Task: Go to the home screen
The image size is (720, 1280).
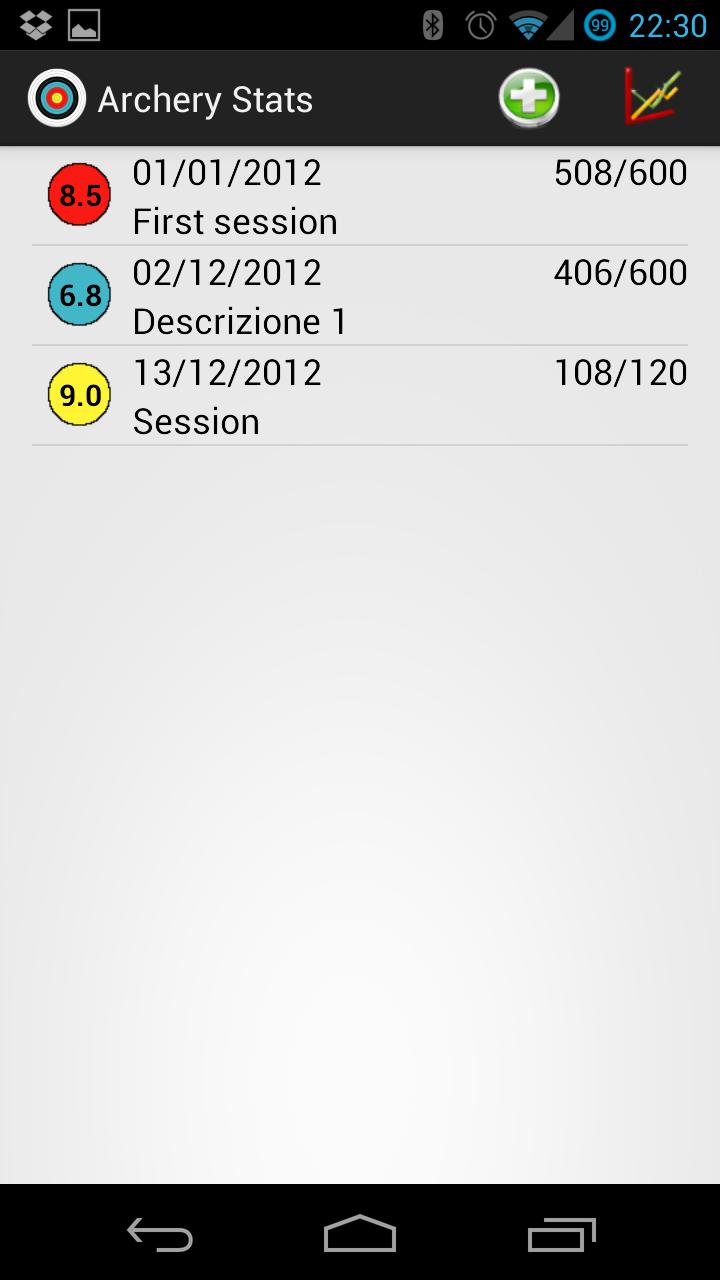Action: (x=360, y=1234)
